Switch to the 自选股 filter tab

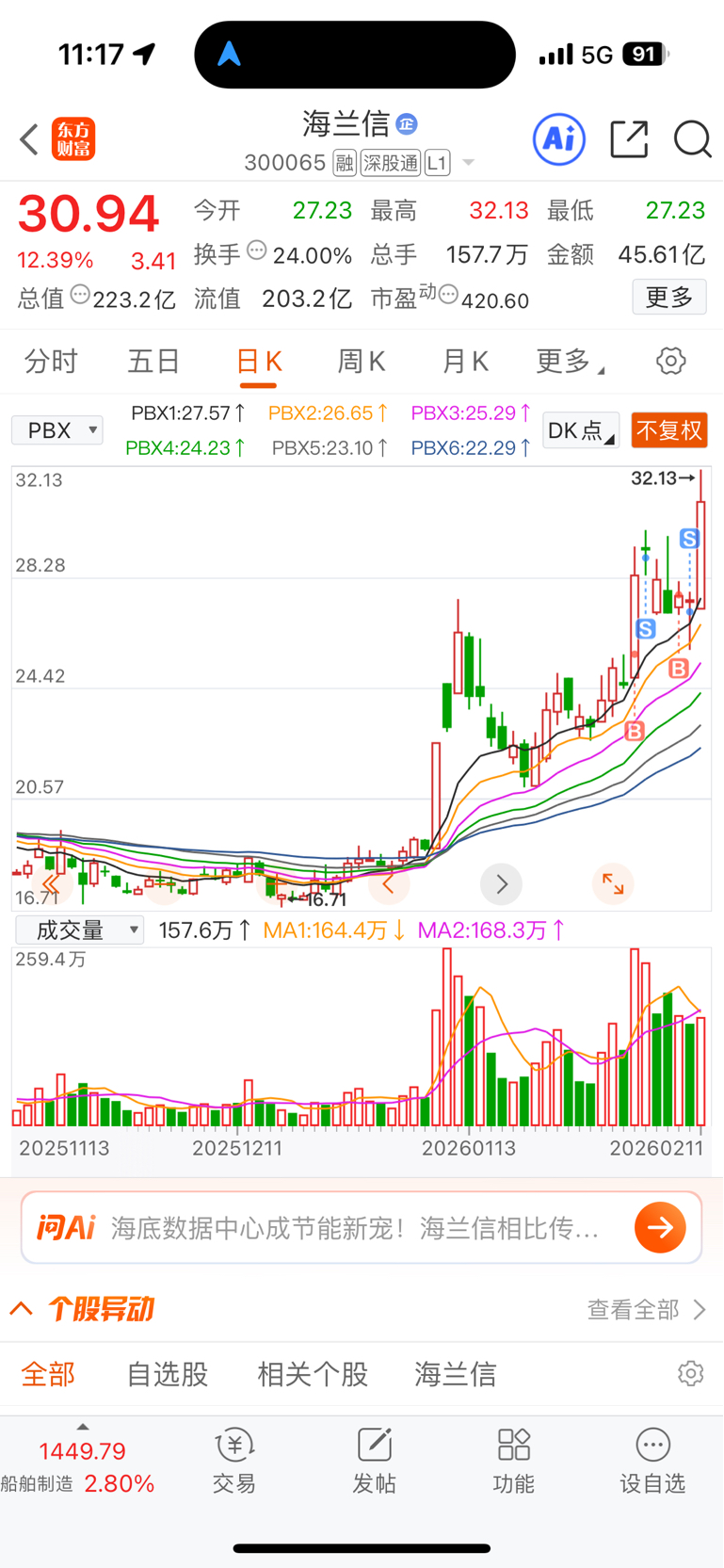tap(168, 1374)
